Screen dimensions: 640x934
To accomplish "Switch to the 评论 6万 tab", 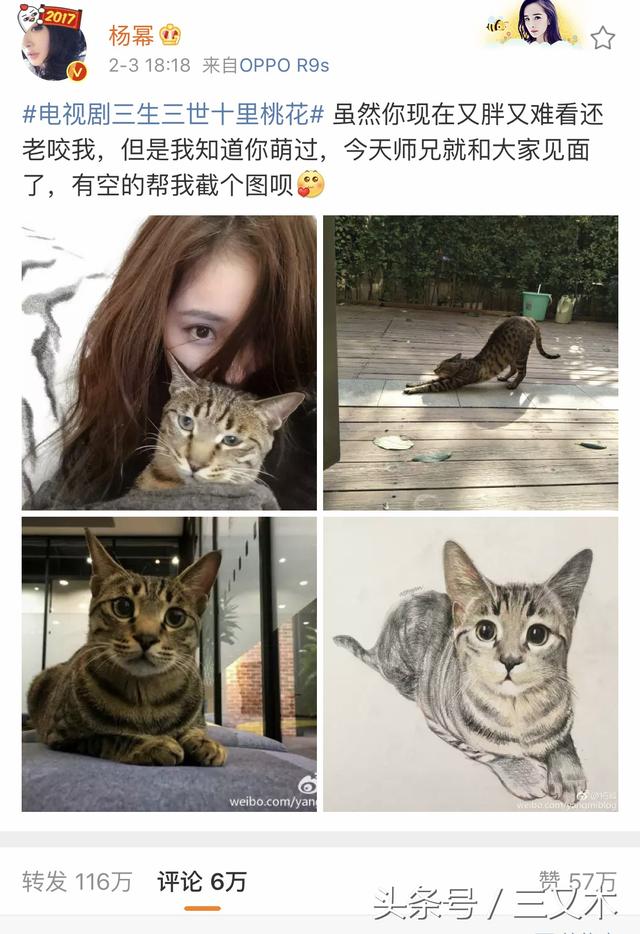I will (x=201, y=881).
